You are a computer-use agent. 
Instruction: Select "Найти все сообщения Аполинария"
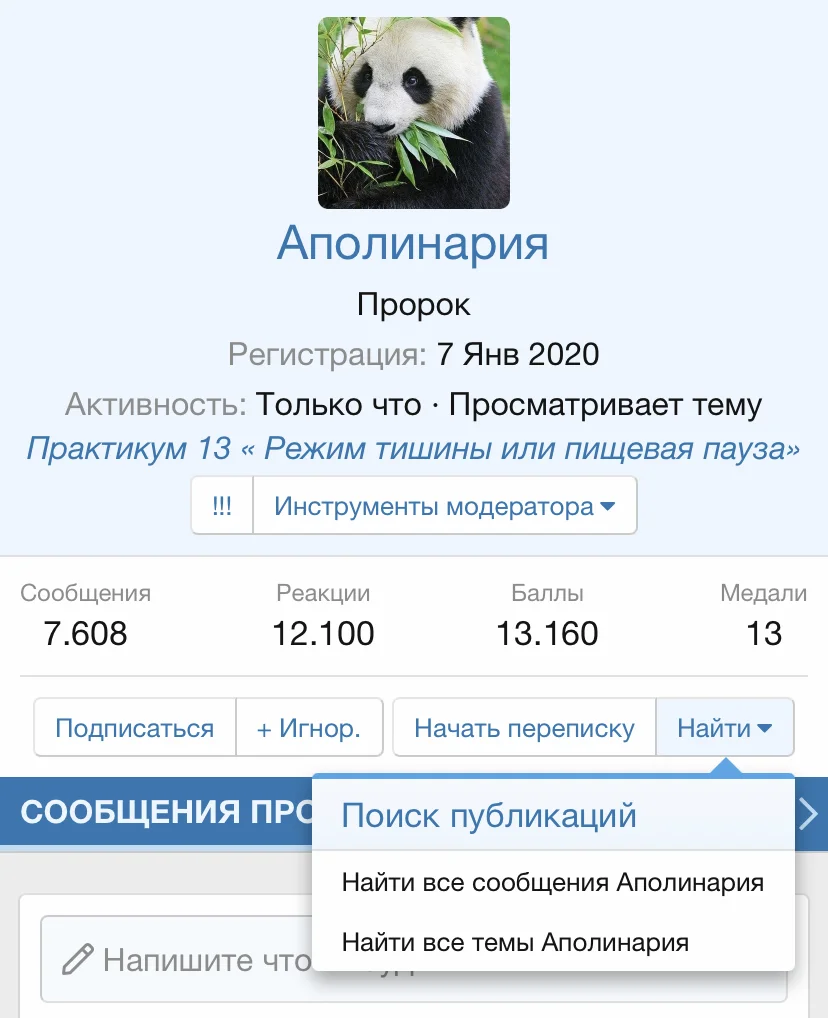[553, 882]
